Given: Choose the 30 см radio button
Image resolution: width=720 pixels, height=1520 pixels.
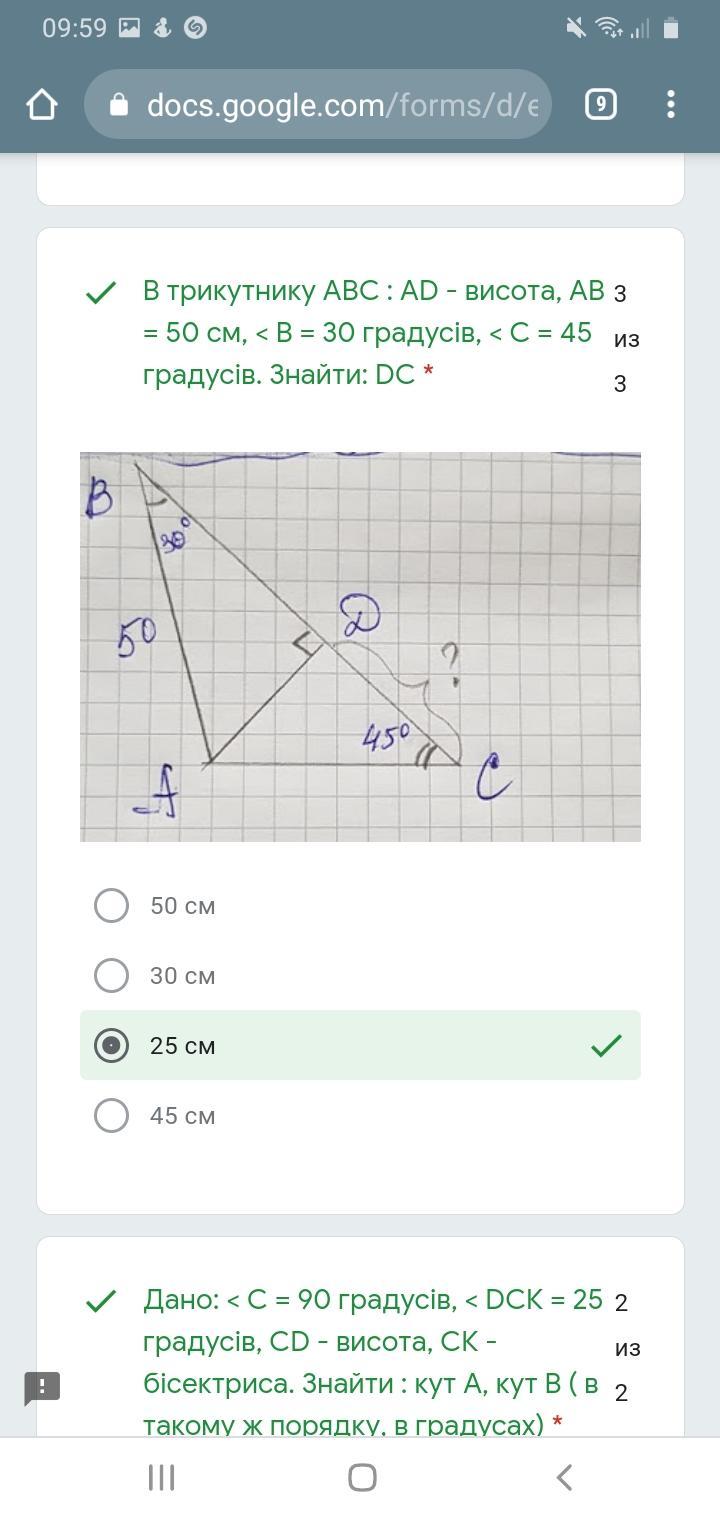Looking at the screenshot, I should tap(111, 976).
